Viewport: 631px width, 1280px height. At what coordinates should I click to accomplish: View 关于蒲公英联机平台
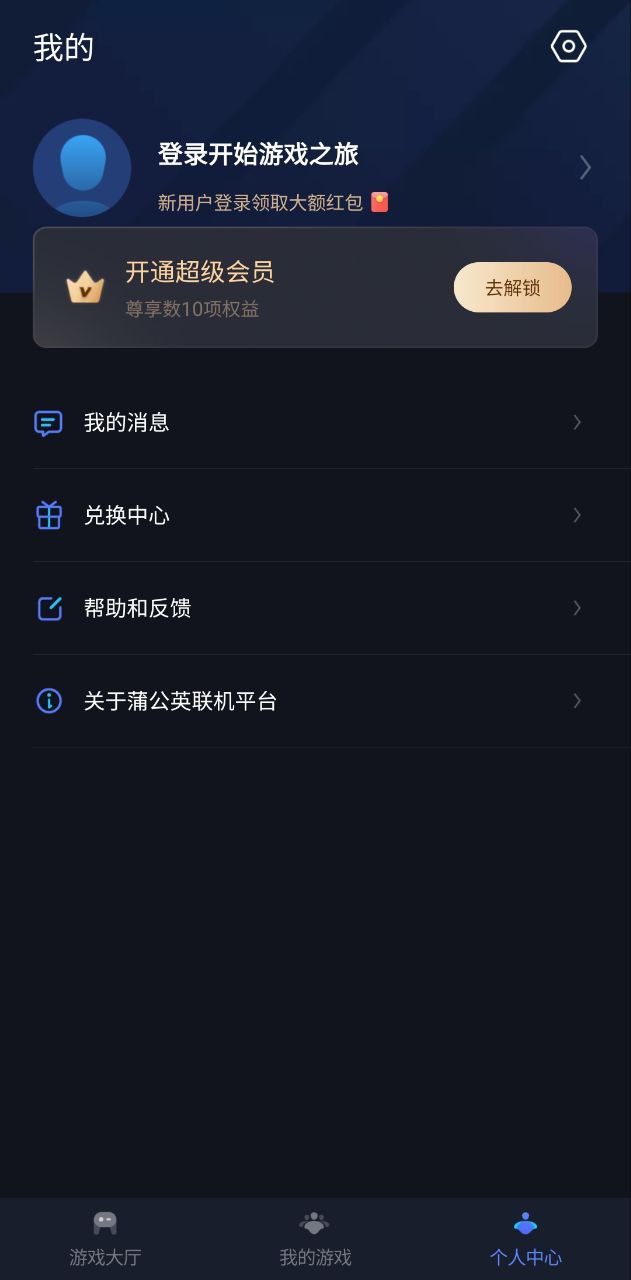click(180, 702)
